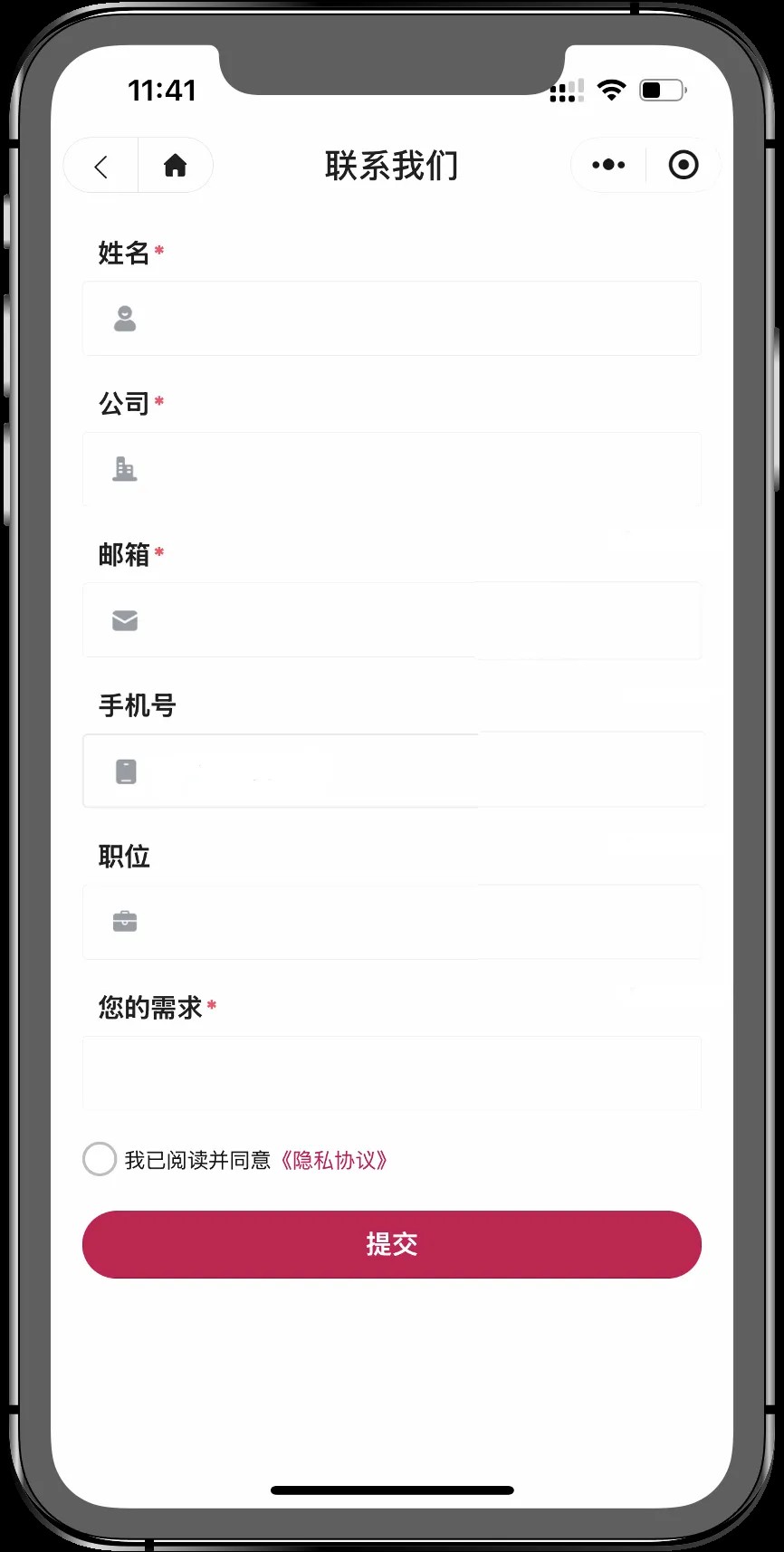Tap the 您的需求 requirements text box

pos(391,1073)
